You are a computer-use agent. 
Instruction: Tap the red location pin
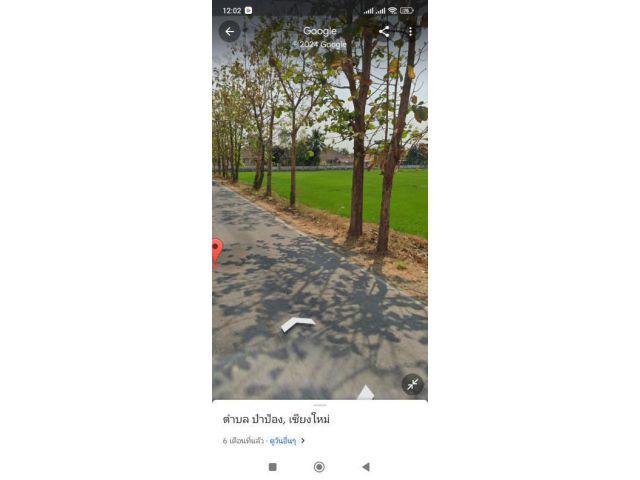[x=216, y=250]
